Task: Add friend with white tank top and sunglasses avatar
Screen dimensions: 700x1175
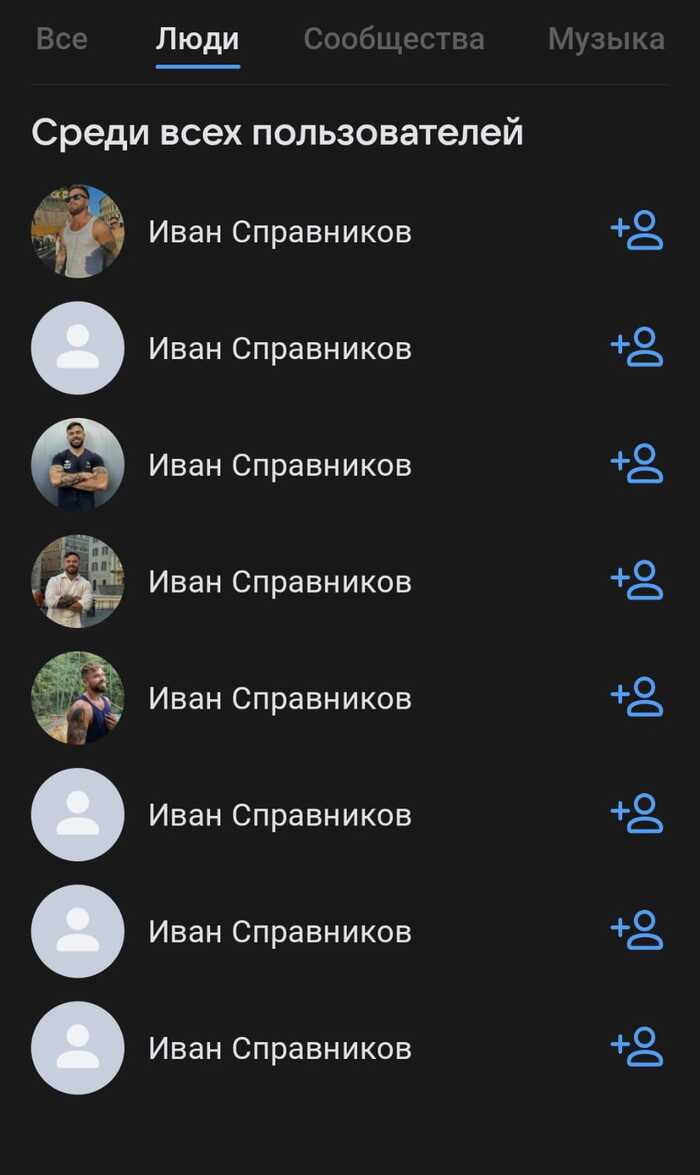Action: pyautogui.click(x=637, y=230)
